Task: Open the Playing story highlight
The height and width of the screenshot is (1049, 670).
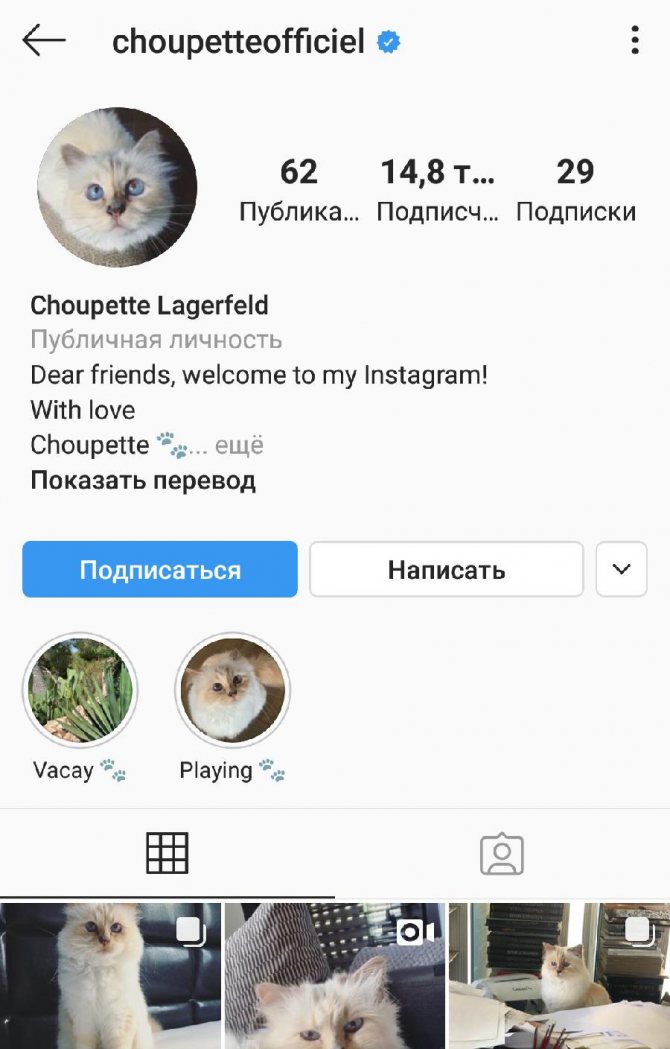Action: click(233, 691)
